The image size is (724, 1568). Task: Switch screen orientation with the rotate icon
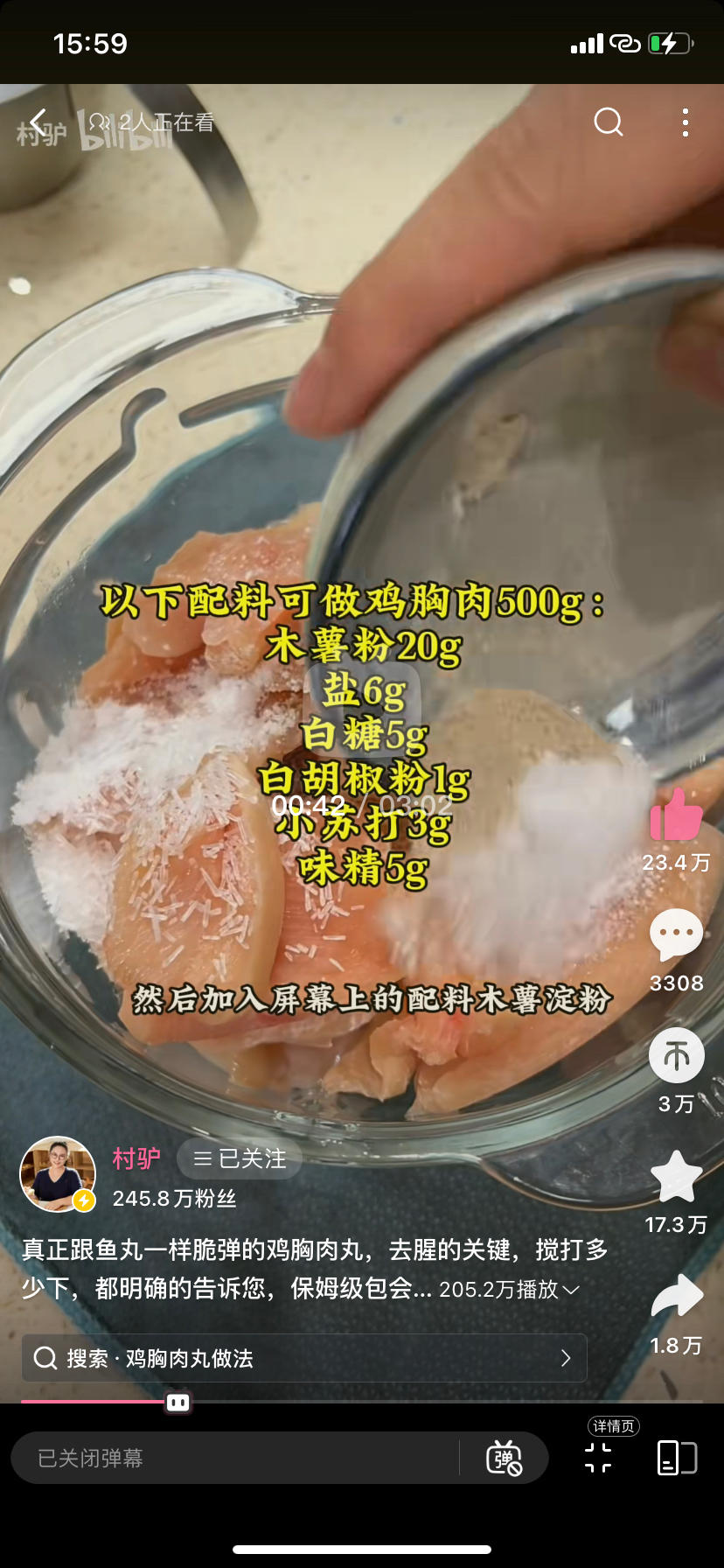point(677,1458)
